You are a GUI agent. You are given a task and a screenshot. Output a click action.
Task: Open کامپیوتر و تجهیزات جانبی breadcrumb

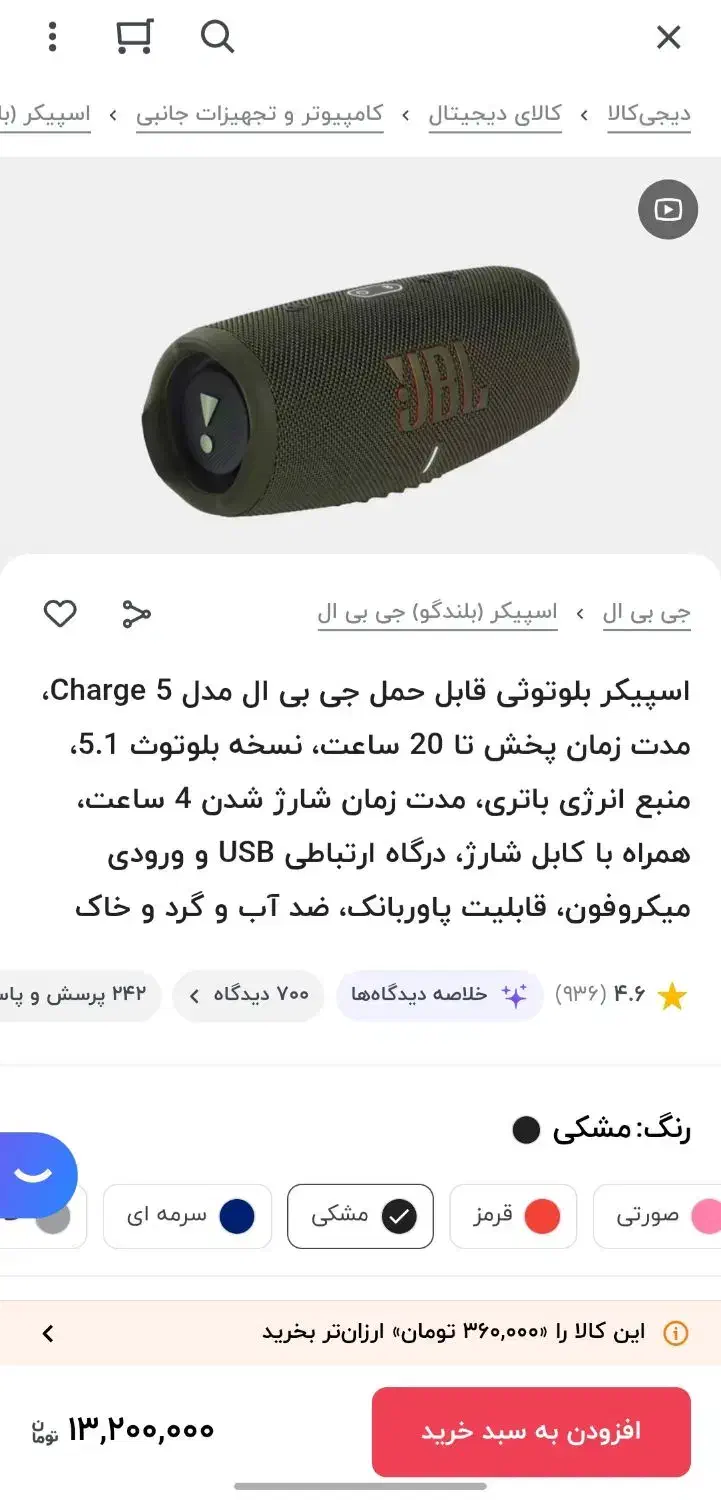coord(260,114)
